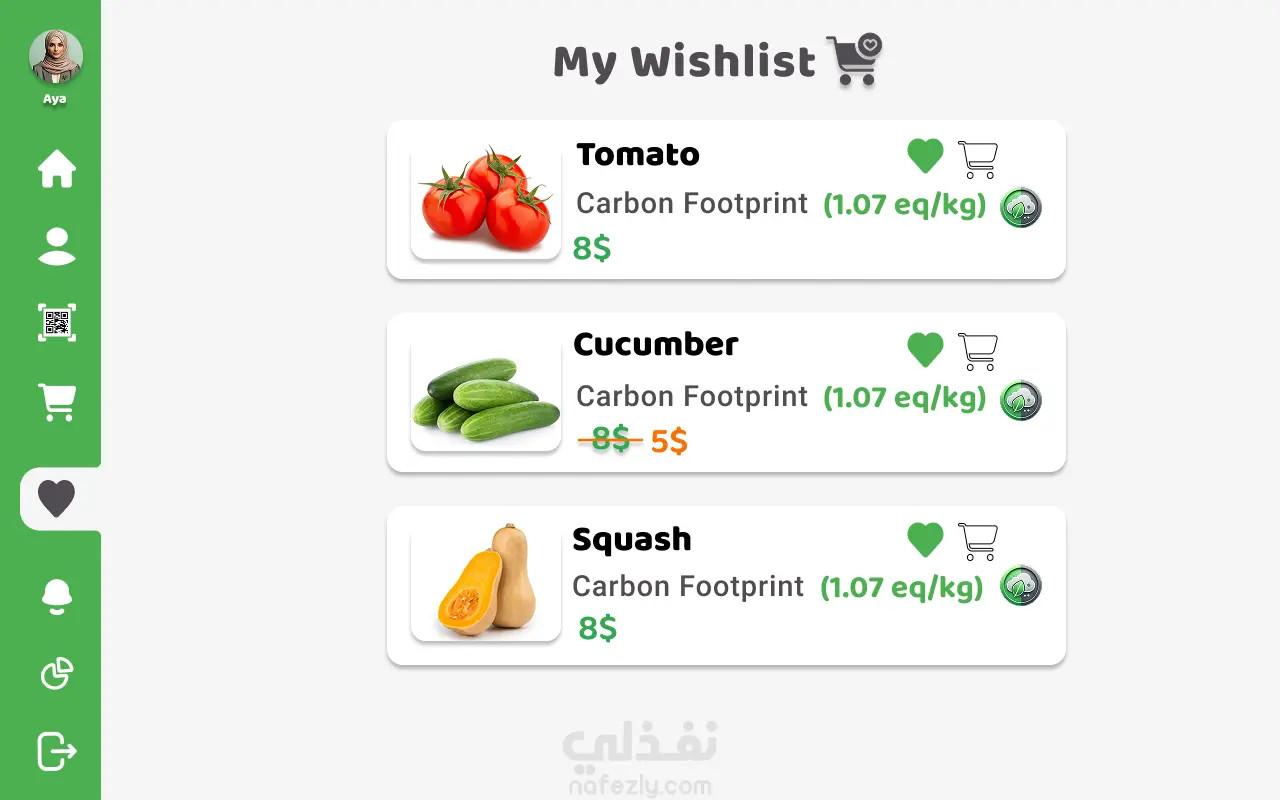Open the Tomato product card

coord(486,201)
